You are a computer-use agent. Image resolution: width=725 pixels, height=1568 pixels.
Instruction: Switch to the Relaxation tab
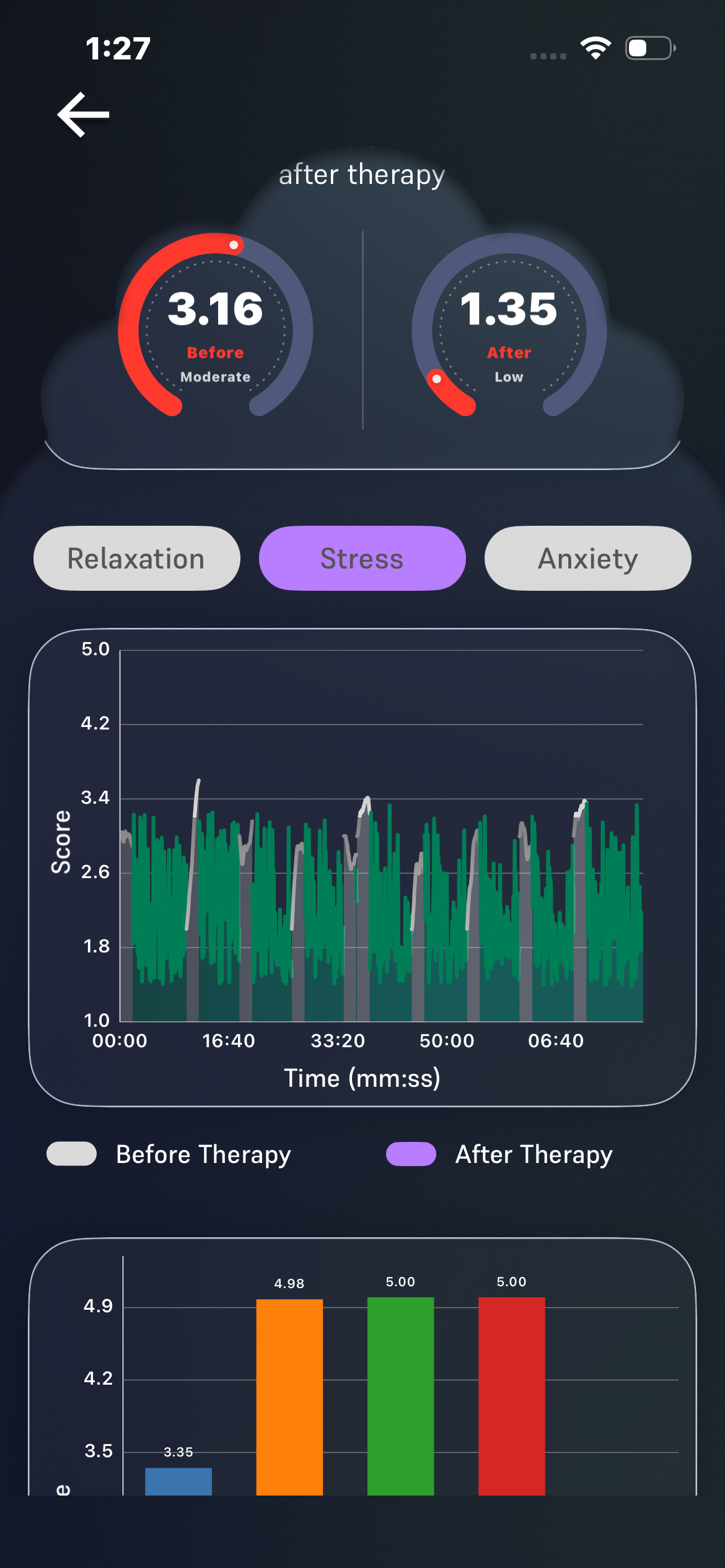click(x=136, y=559)
